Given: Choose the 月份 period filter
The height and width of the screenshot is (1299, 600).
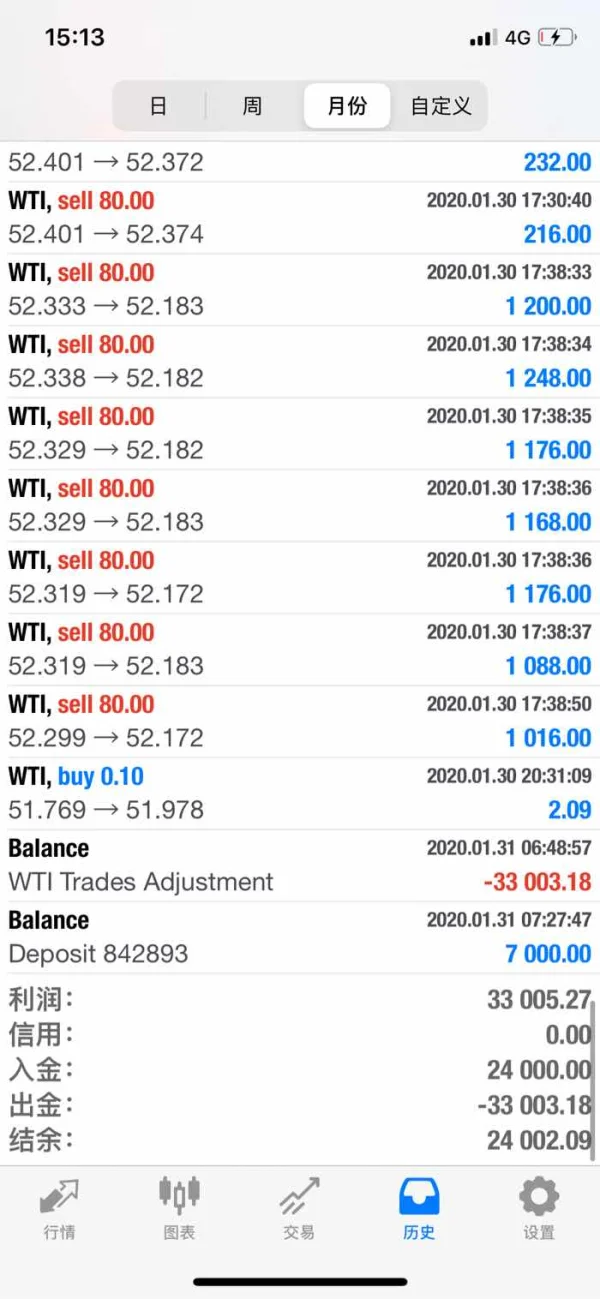Looking at the screenshot, I should pyautogui.click(x=347, y=106).
